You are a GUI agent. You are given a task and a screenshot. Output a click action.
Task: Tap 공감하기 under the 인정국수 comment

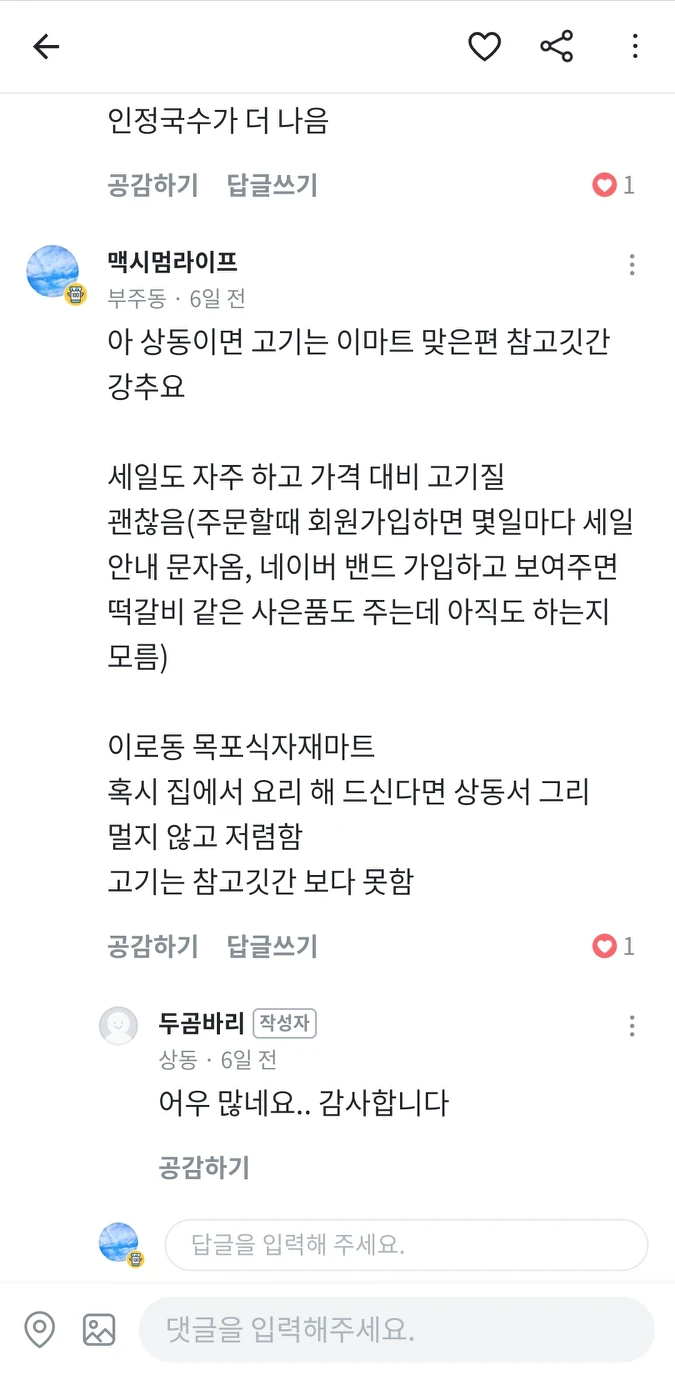(x=153, y=185)
